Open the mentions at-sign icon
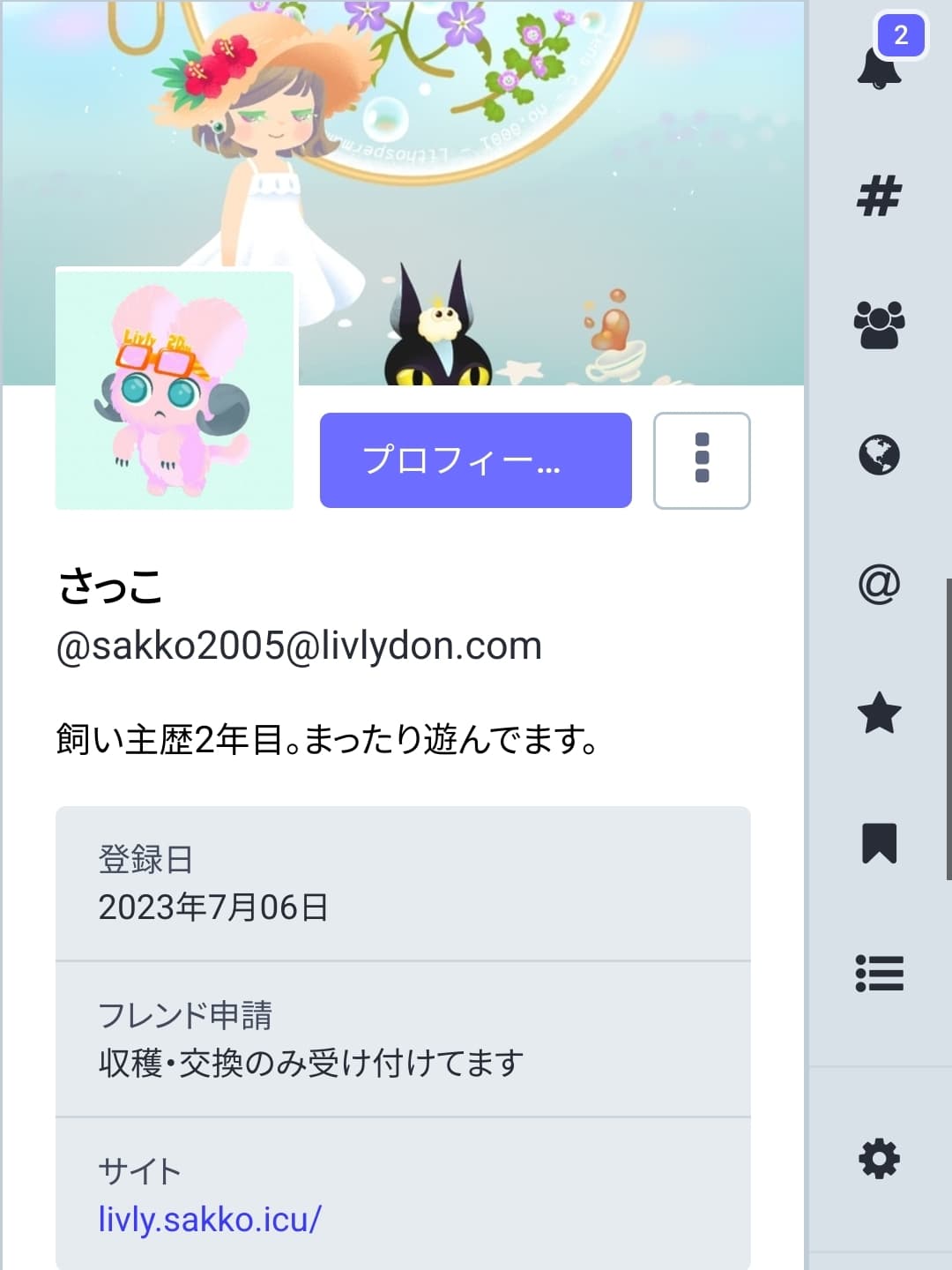Viewport: 952px width, 1270px height. pyautogui.click(x=880, y=584)
